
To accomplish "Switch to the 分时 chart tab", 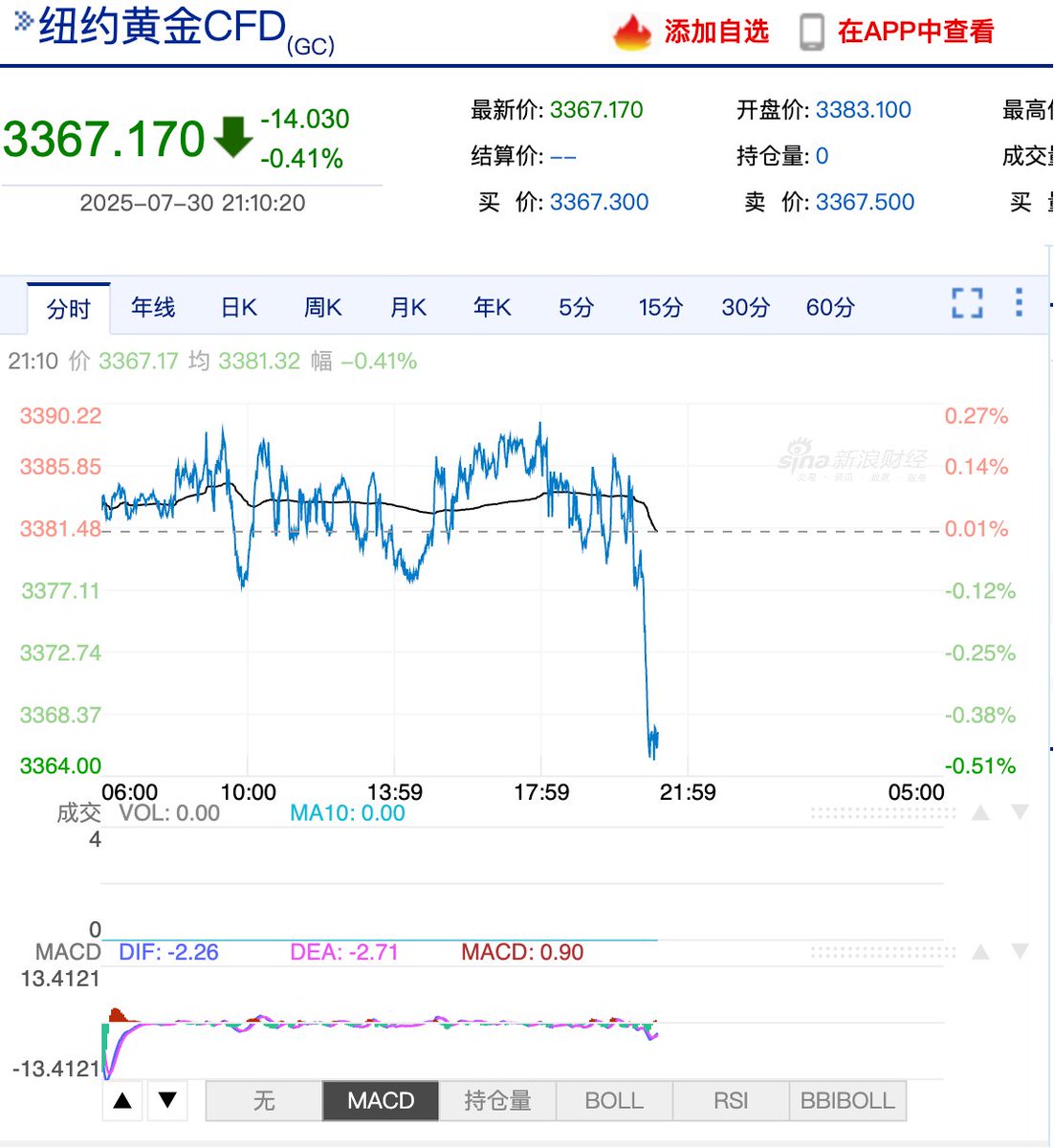I will (69, 308).
